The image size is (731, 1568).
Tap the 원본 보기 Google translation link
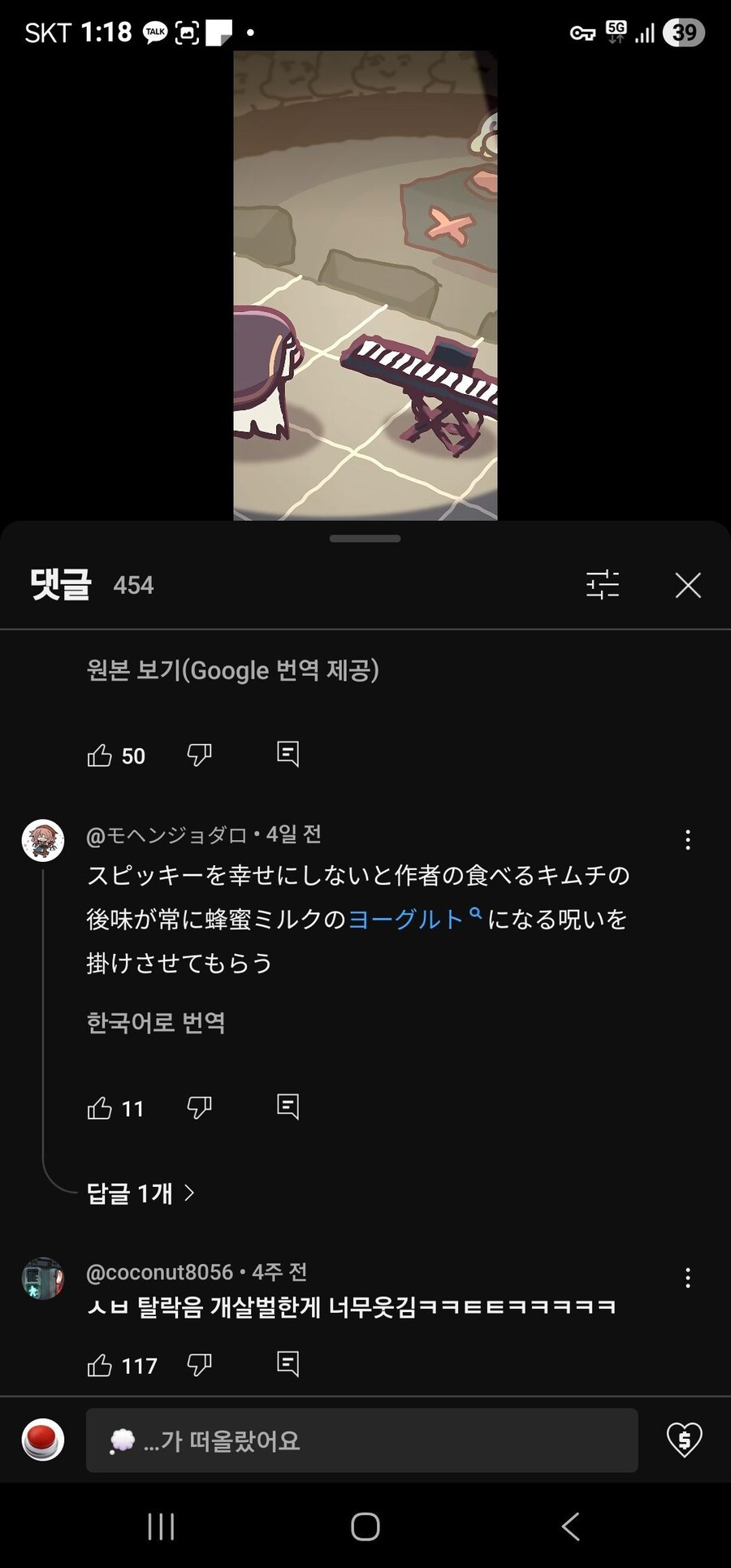(x=236, y=669)
